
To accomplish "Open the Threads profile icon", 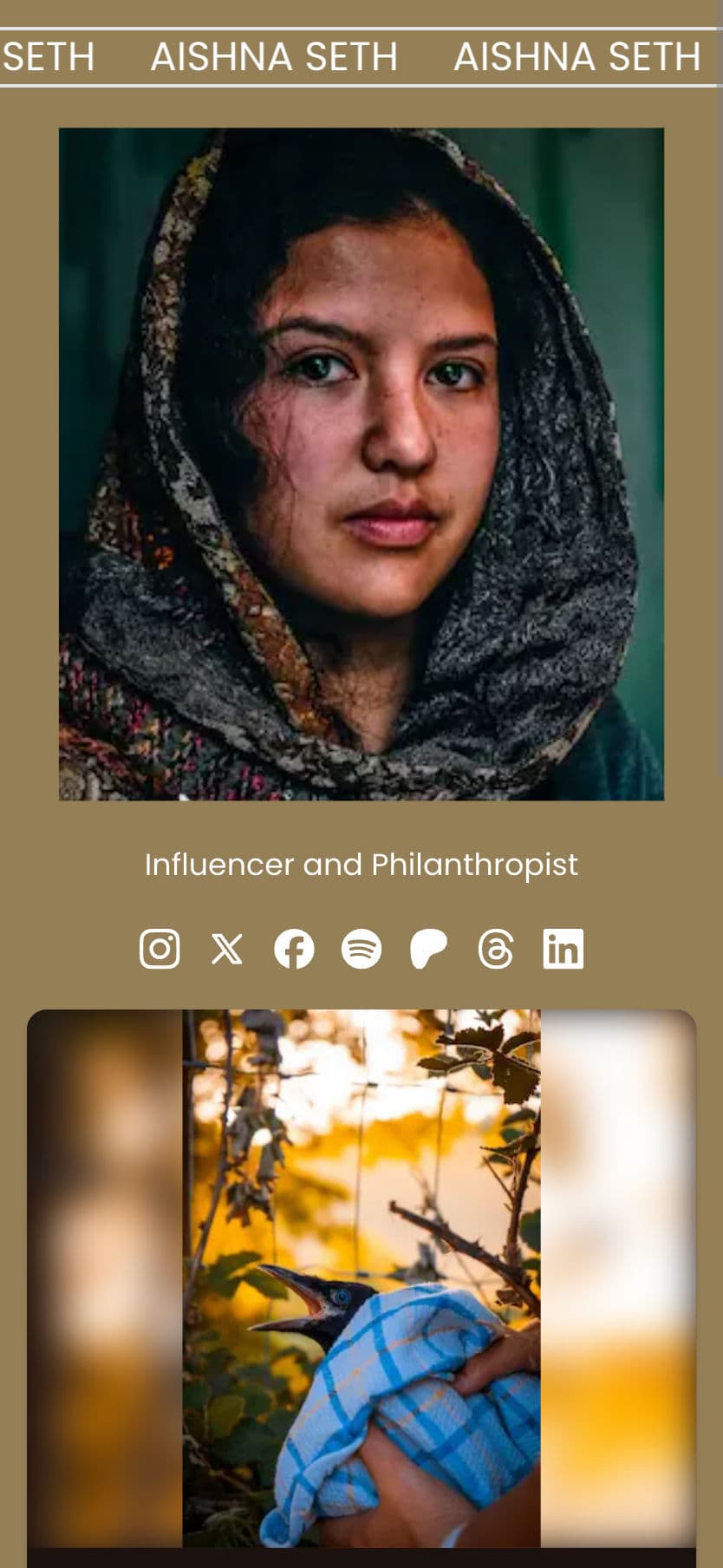I will point(496,949).
